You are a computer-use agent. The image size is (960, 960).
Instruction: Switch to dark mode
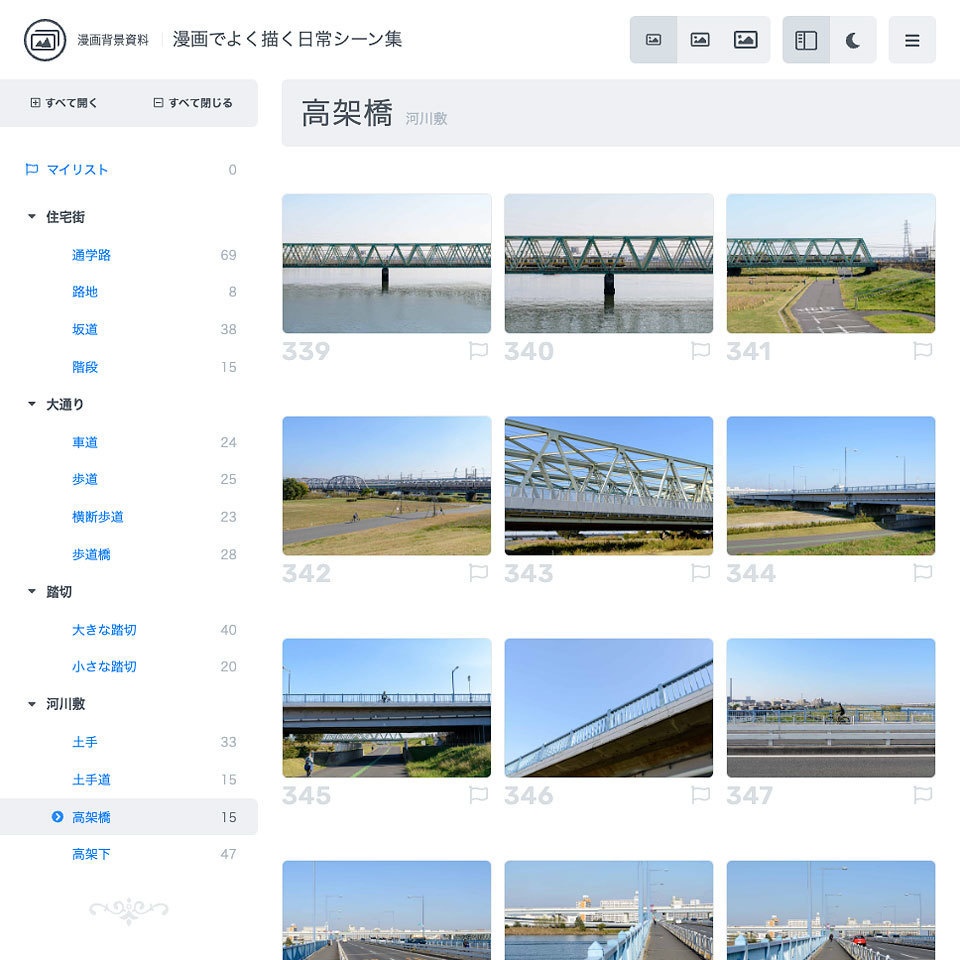pyautogui.click(x=853, y=40)
